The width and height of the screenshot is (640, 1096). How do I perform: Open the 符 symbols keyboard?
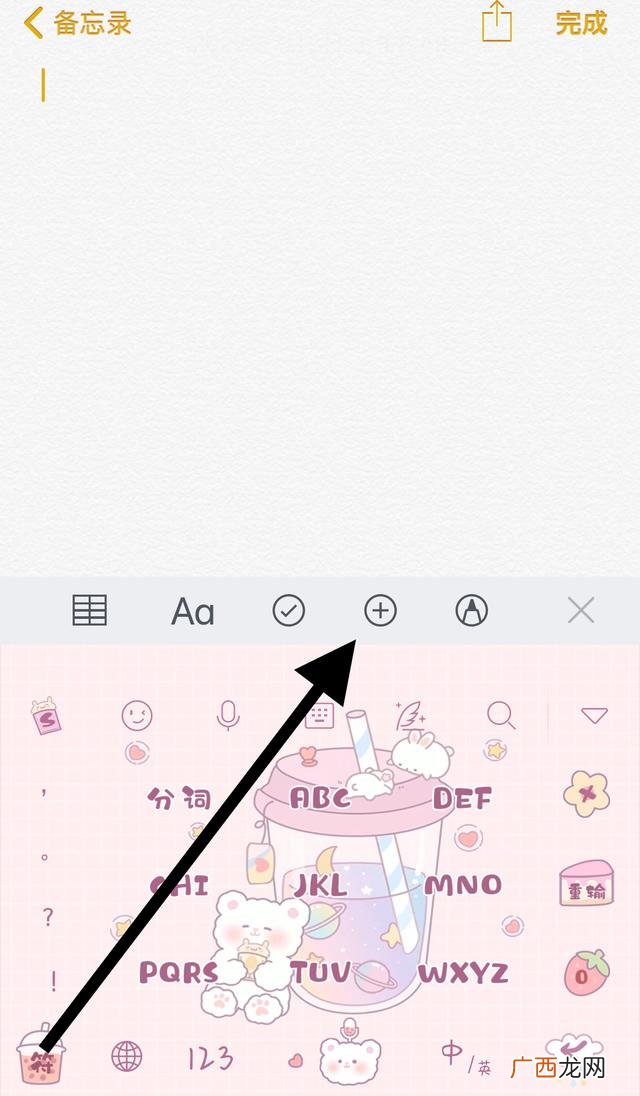[x=41, y=1058]
